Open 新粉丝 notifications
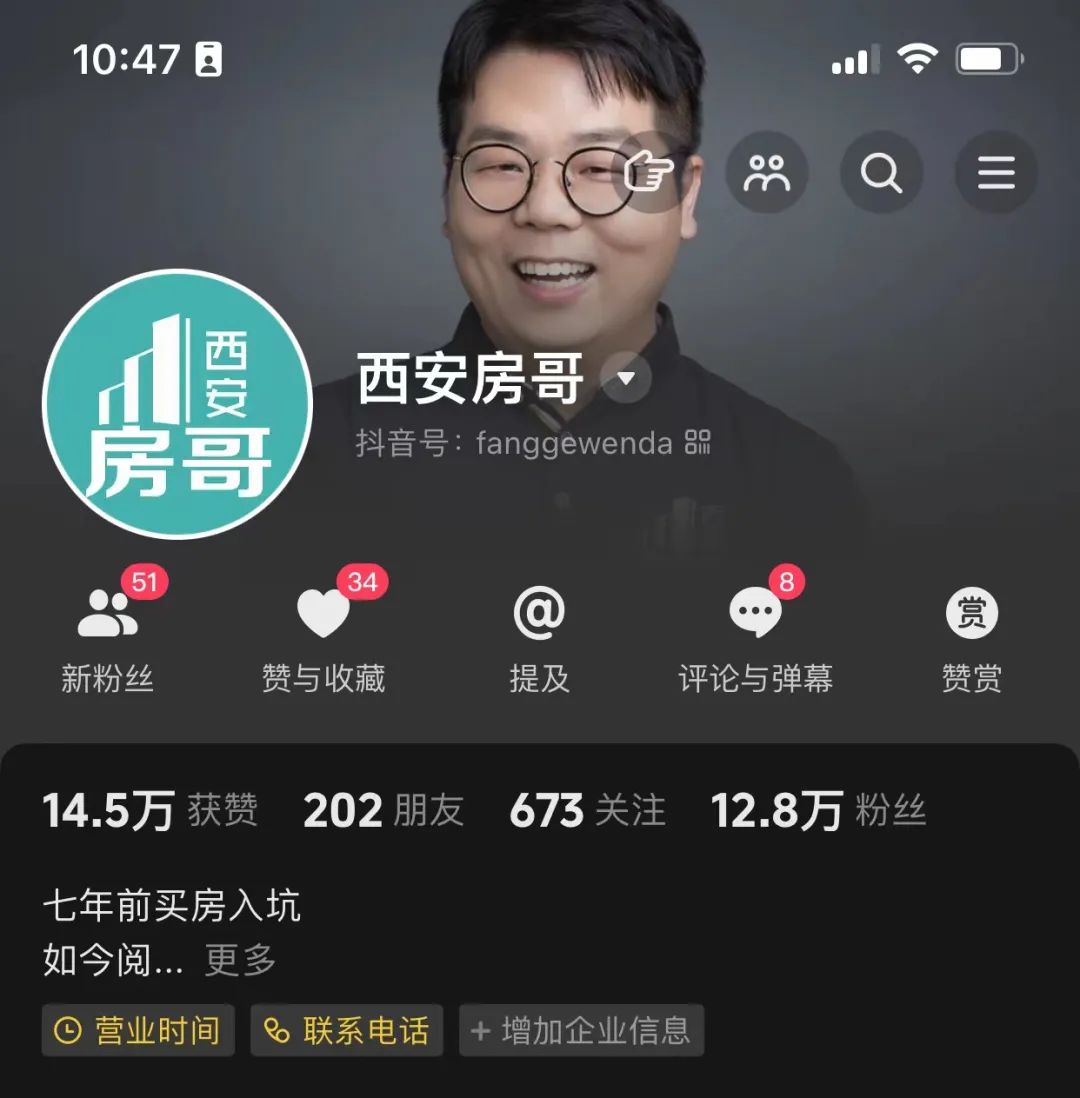 [108, 638]
